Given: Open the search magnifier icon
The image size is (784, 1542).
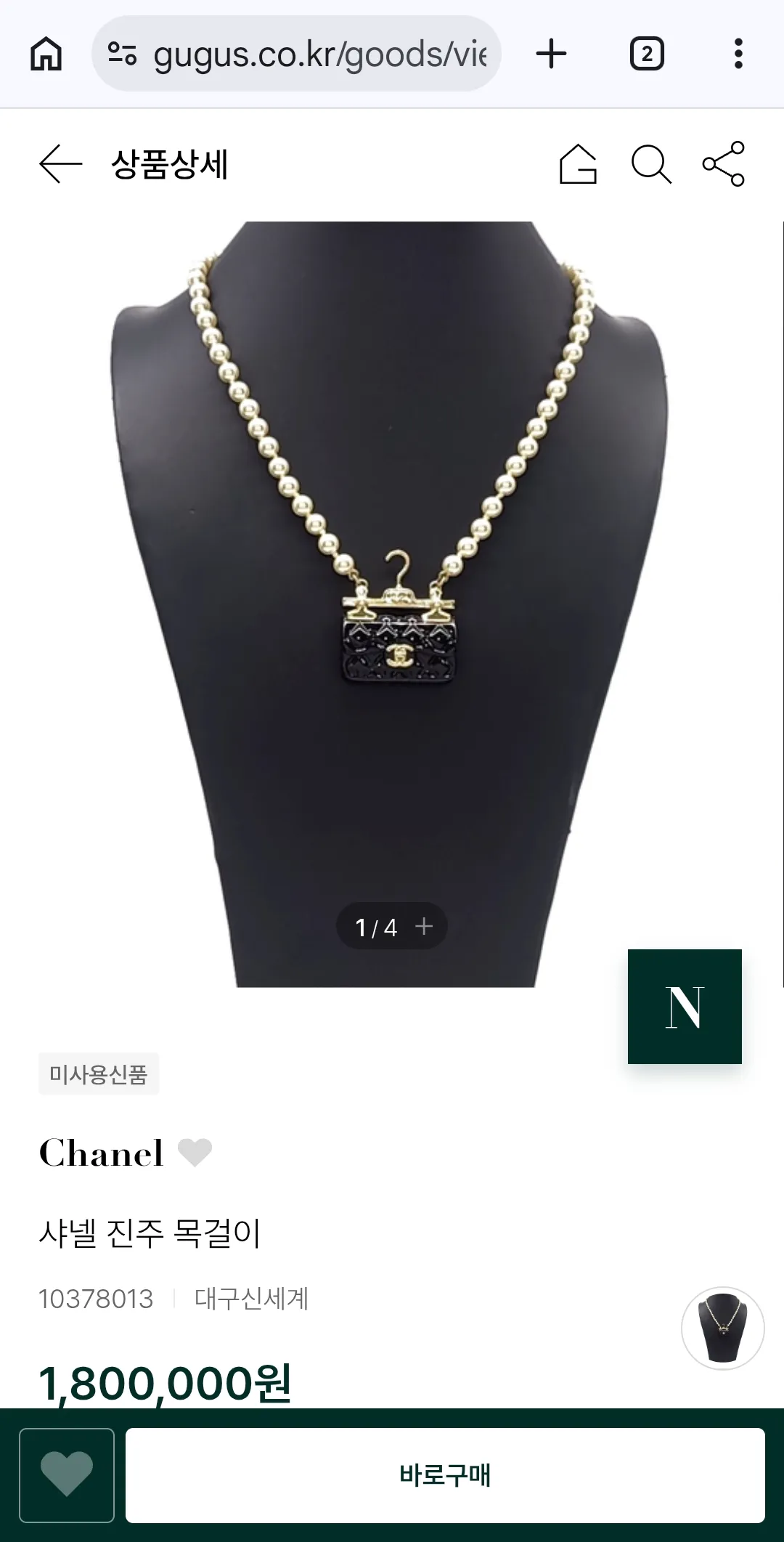Looking at the screenshot, I should pos(650,163).
